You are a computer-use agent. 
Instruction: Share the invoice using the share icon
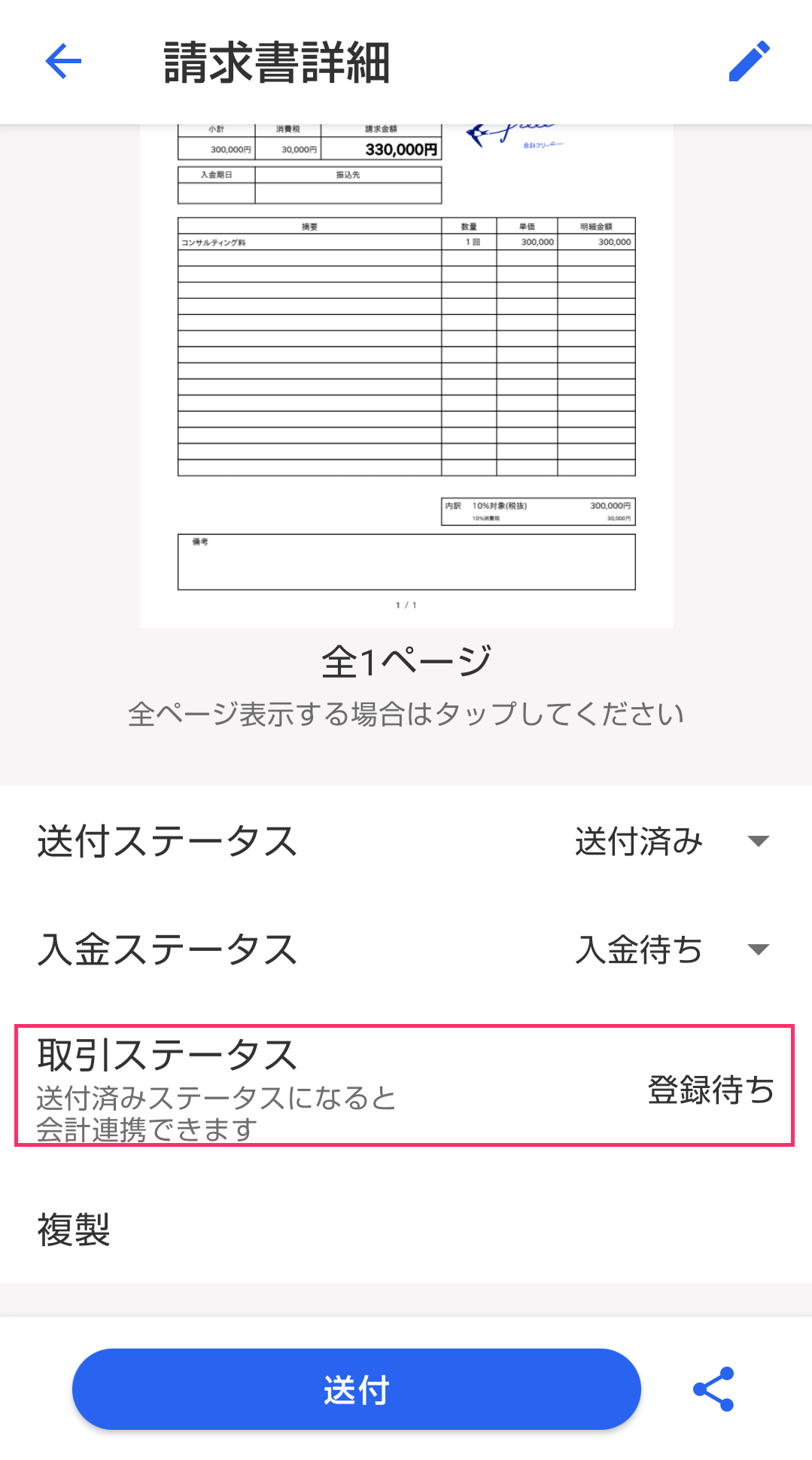point(713,1389)
